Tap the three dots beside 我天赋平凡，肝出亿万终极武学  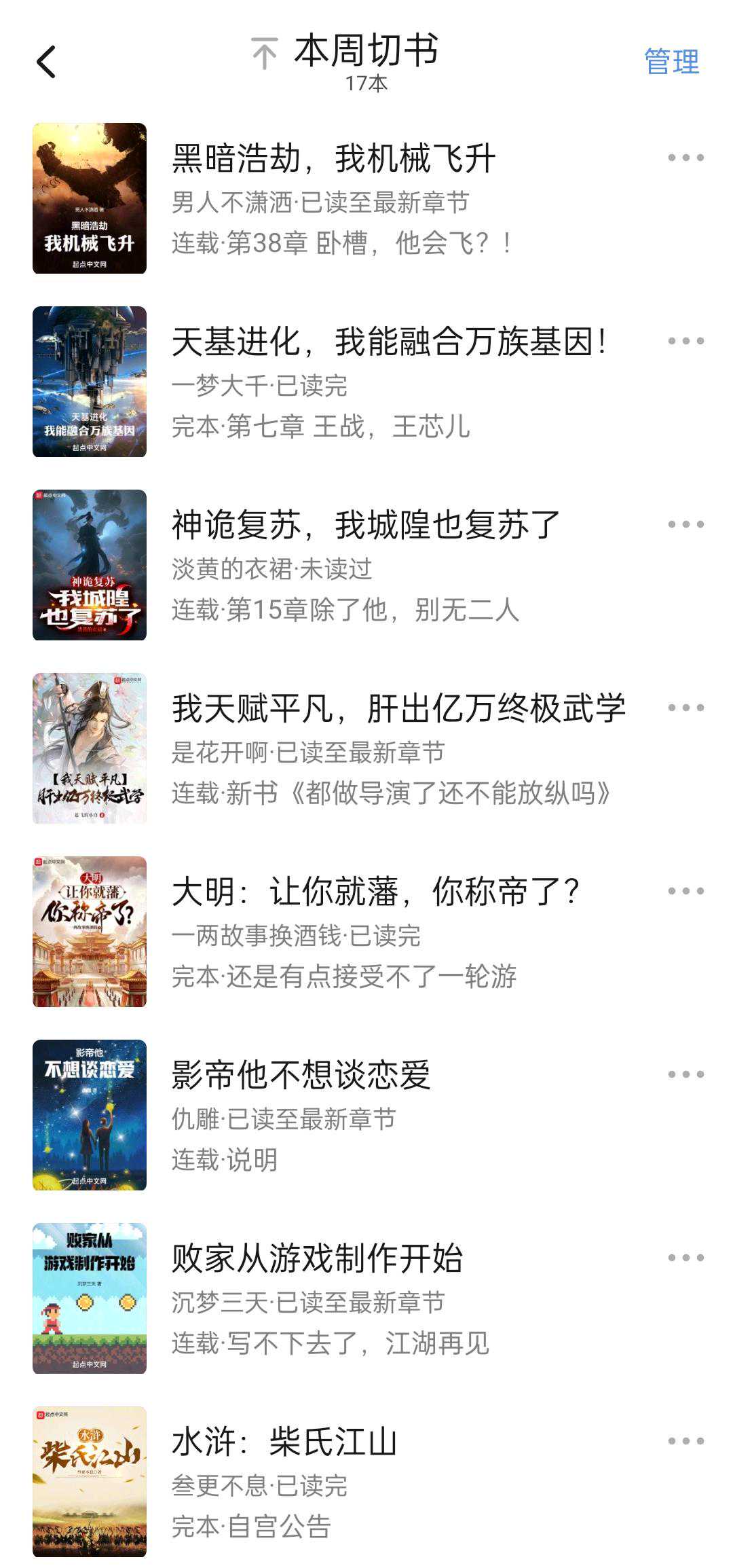tap(685, 708)
